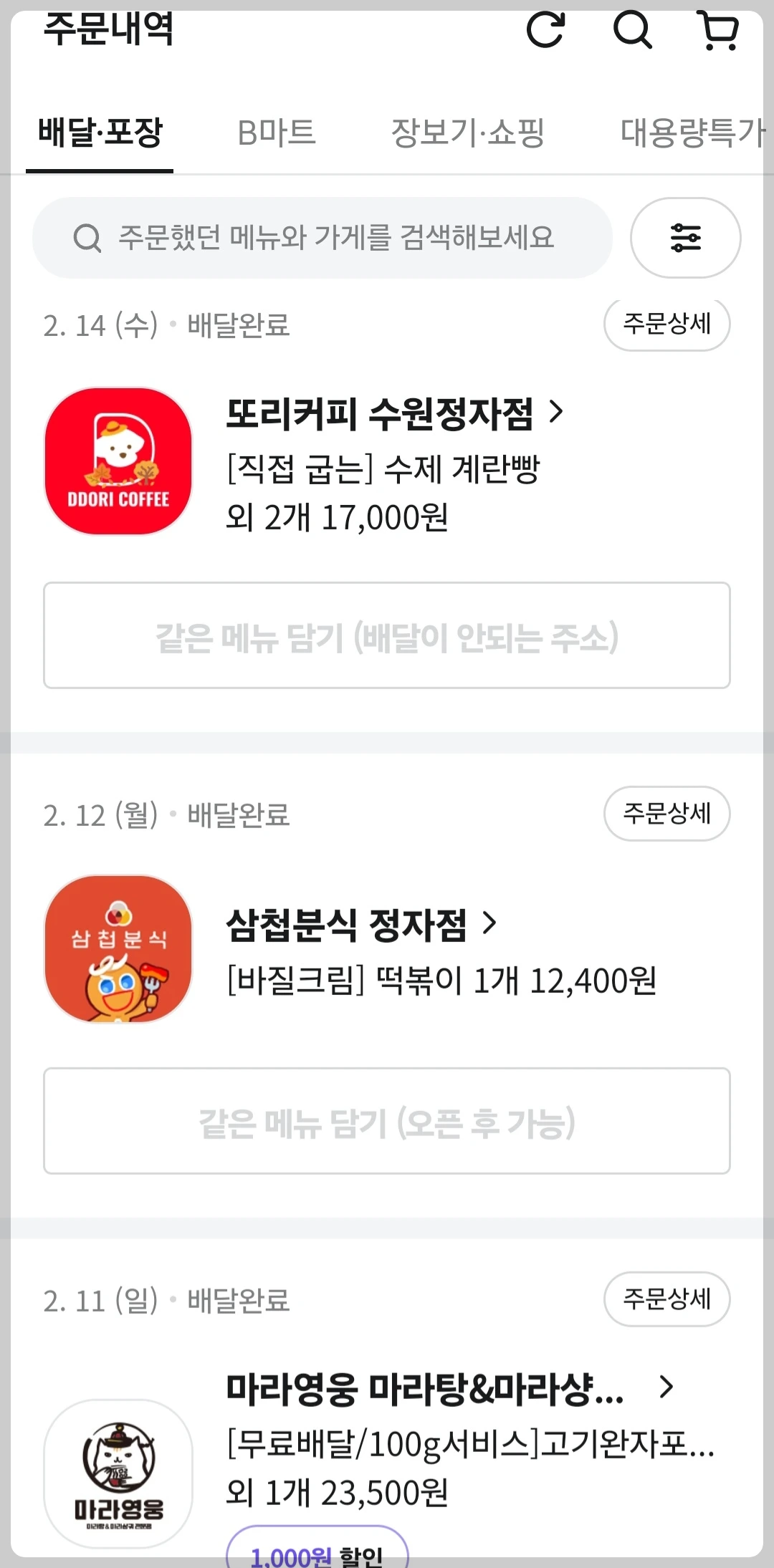
Task: Open search from the top bar
Action: point(633,30)
